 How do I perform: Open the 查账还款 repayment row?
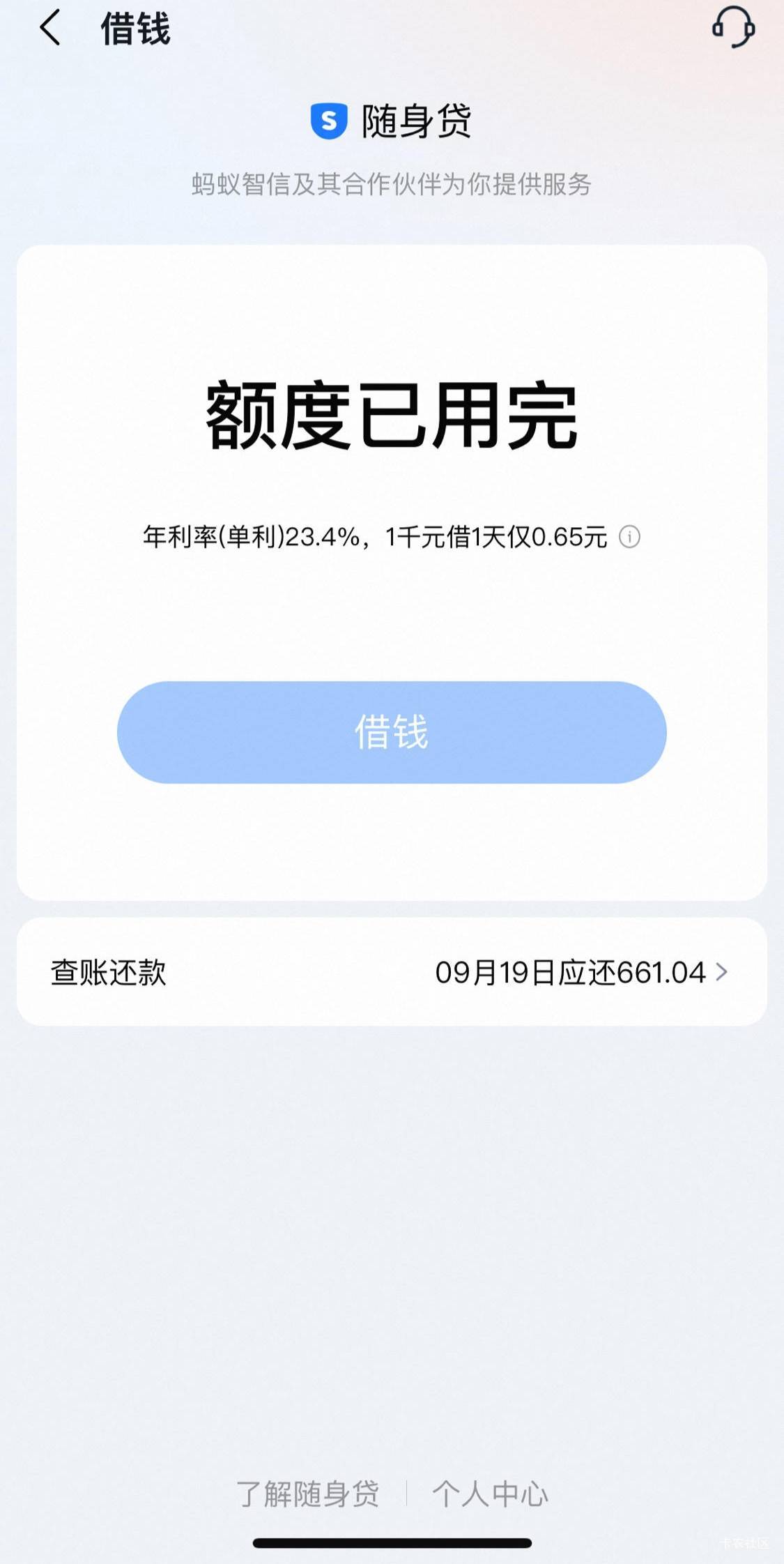(392, 972)
